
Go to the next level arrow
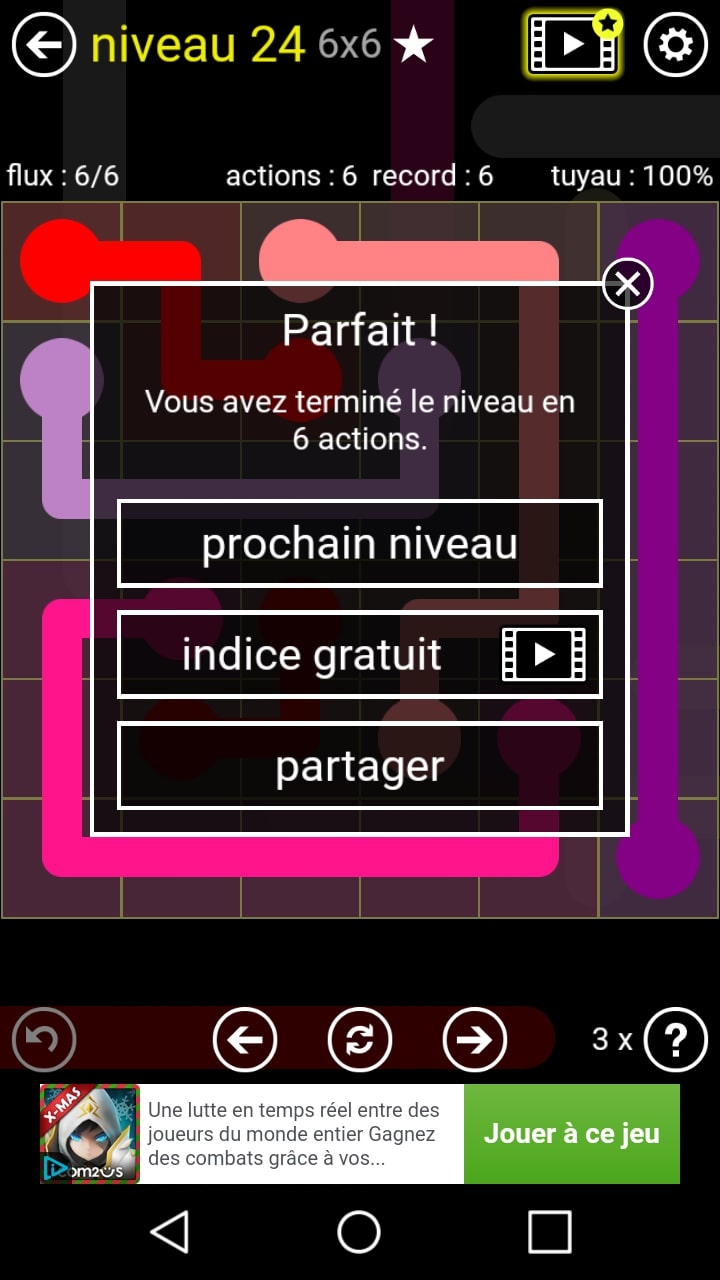tap(475, 1040)
